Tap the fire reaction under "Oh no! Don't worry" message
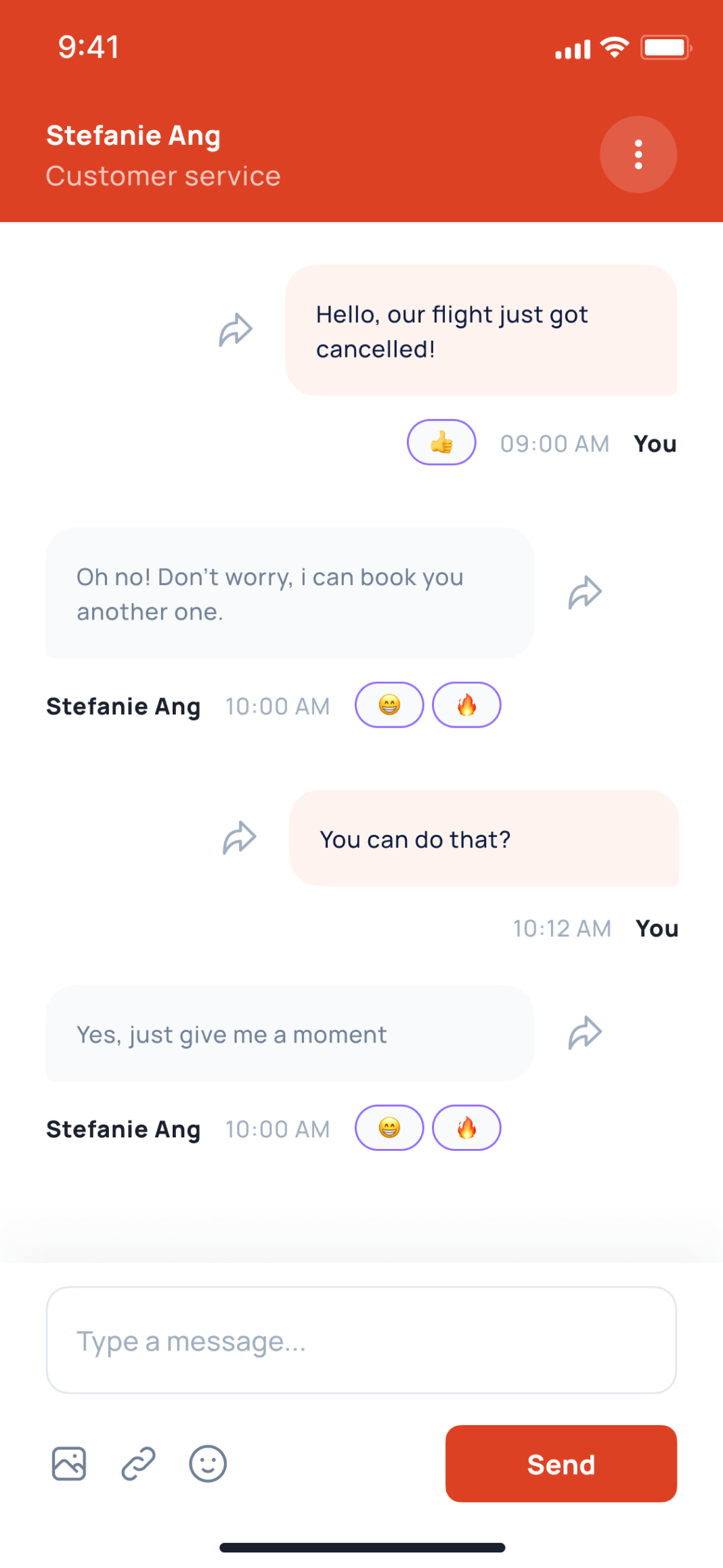723x1568 pixels. pos(466,705)
